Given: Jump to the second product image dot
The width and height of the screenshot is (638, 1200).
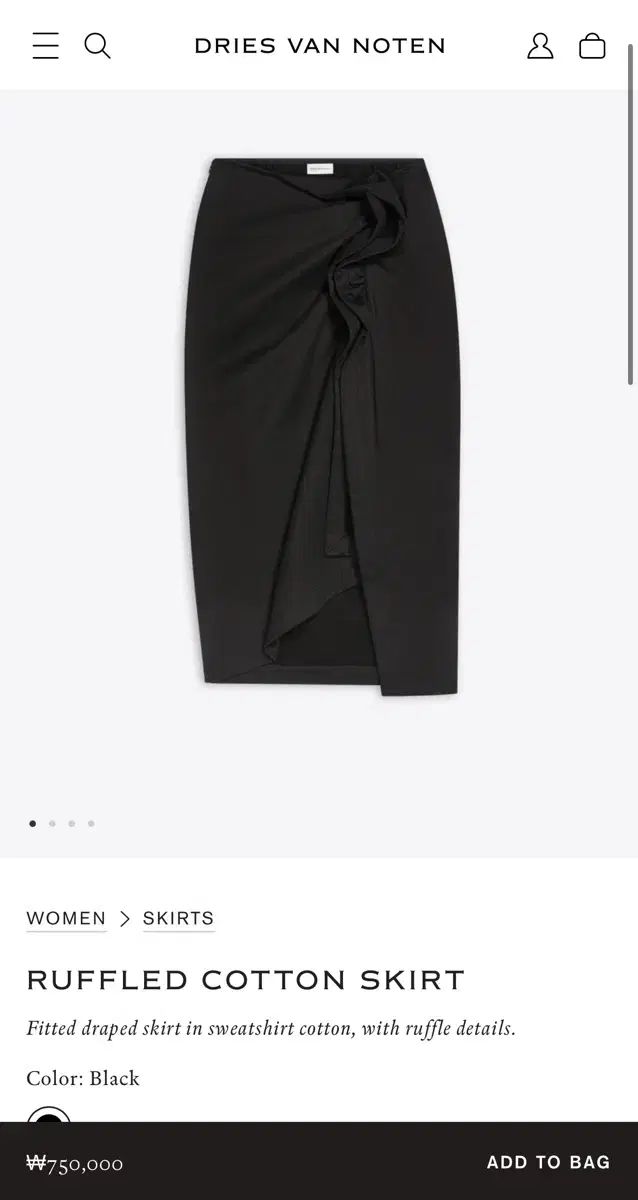Looking at the screenshot, I should [52, 824].
